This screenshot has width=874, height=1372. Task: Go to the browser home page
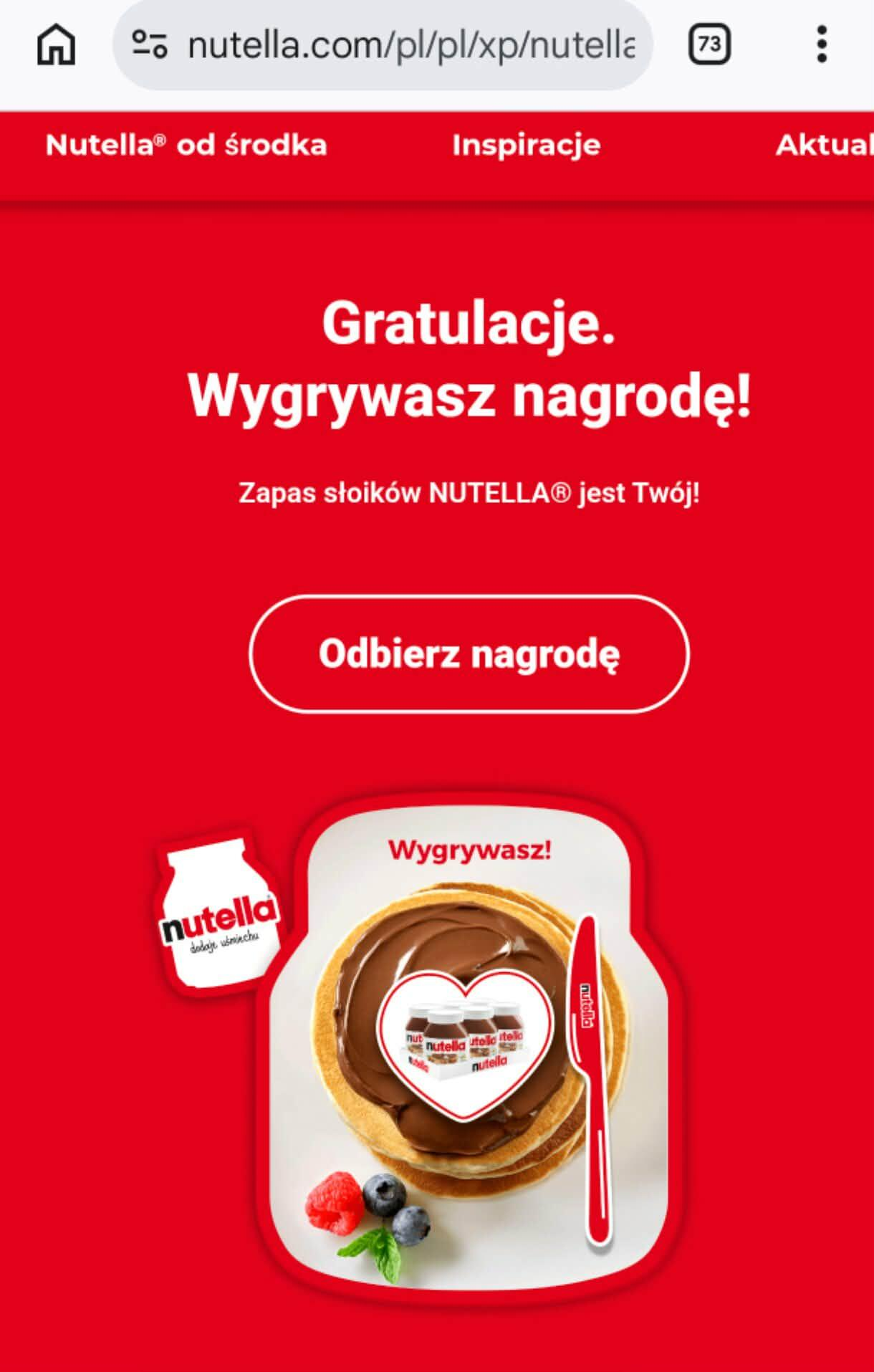click(x=56, y=44)
